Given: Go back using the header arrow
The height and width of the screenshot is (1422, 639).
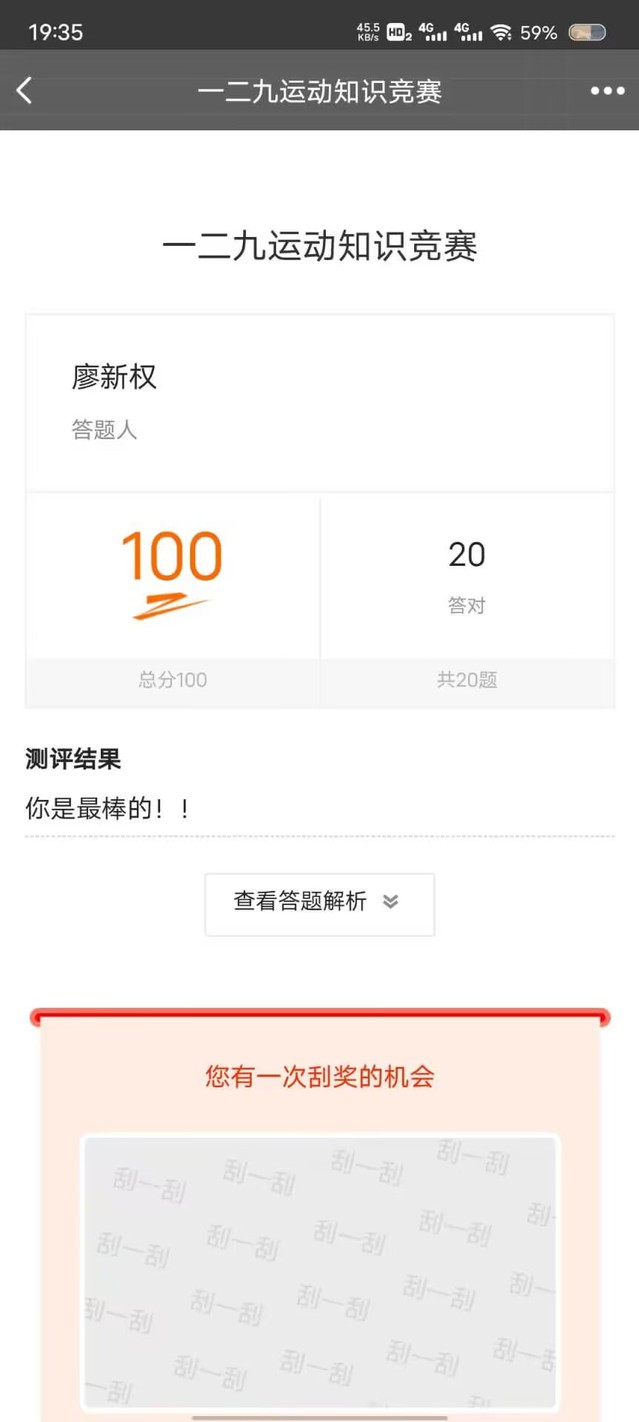Looking at the screenshot, I should [x=25, y=91].
